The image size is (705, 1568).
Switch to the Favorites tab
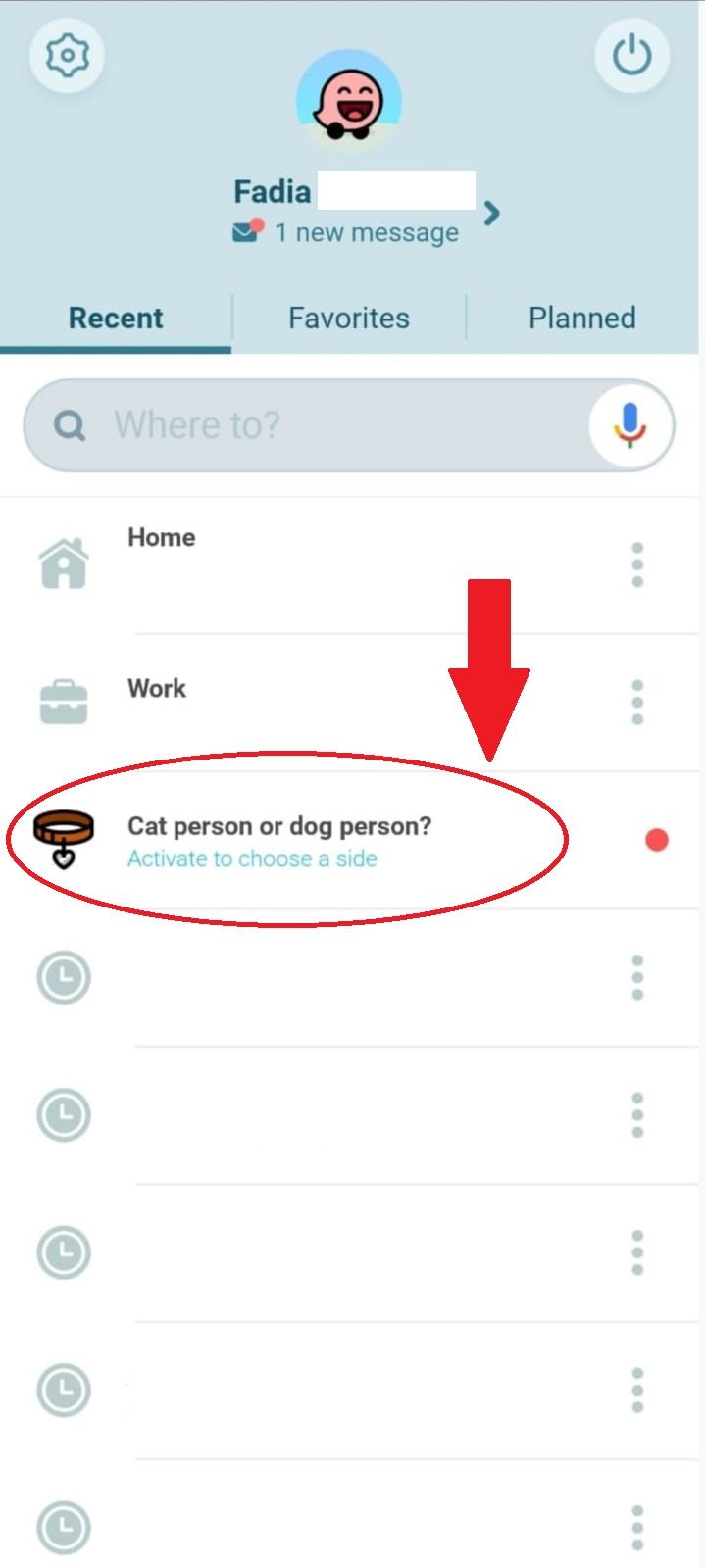coord(348,318)
